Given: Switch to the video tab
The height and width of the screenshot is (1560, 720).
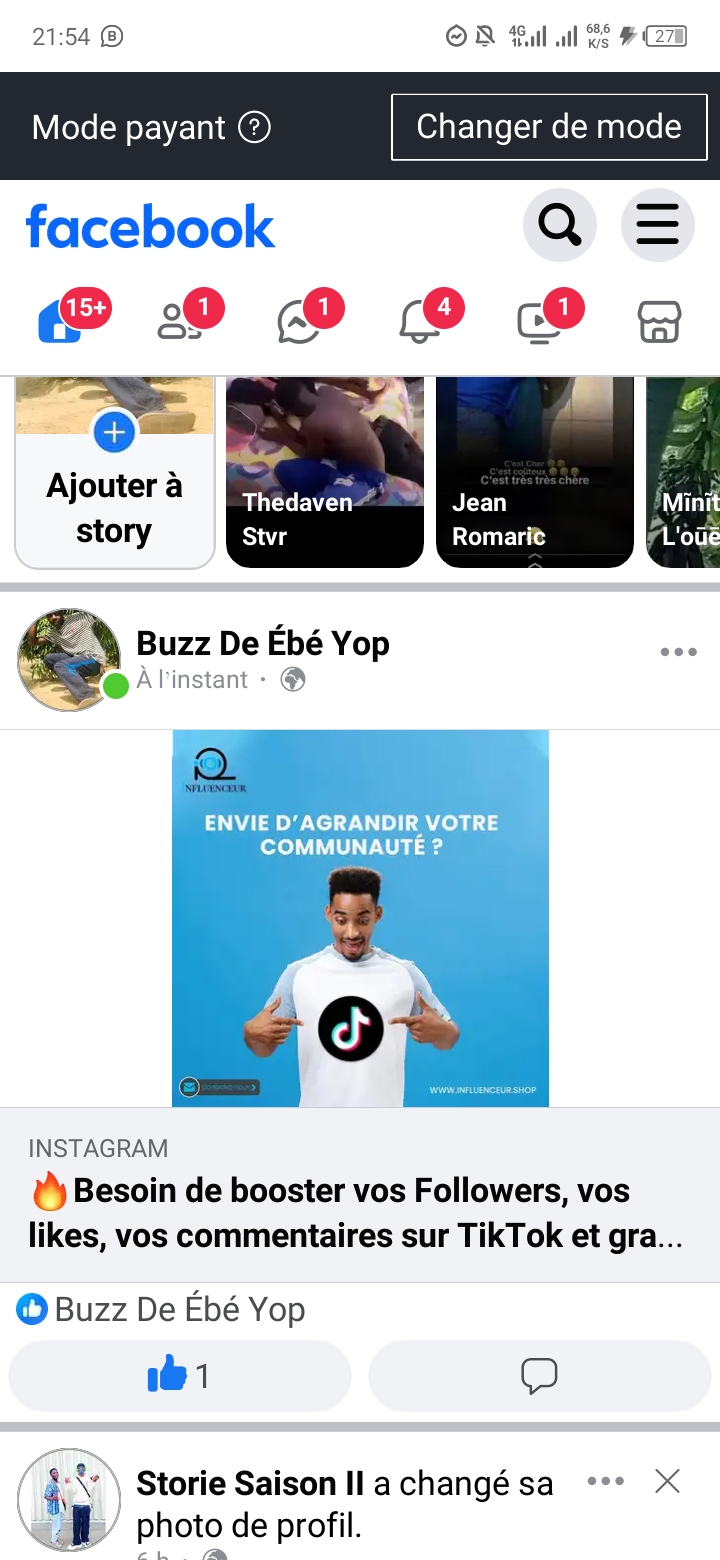Looking at the screenshot, I should [x=540, y=322].
